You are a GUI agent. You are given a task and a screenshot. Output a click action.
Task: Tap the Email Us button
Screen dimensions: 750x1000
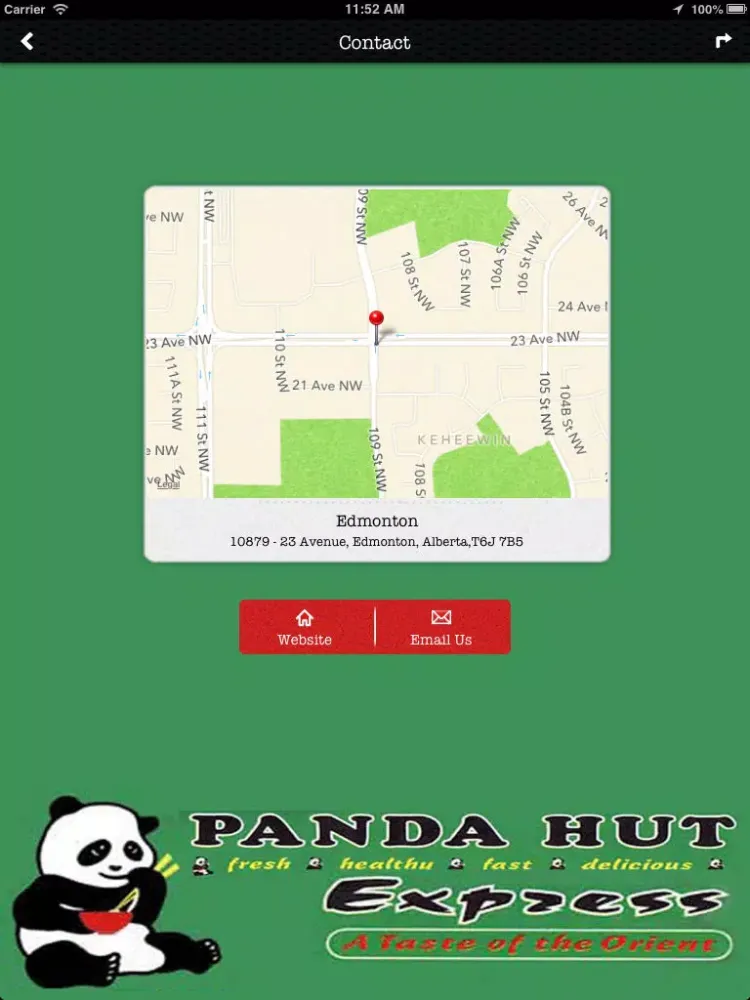tap(441, 627)
